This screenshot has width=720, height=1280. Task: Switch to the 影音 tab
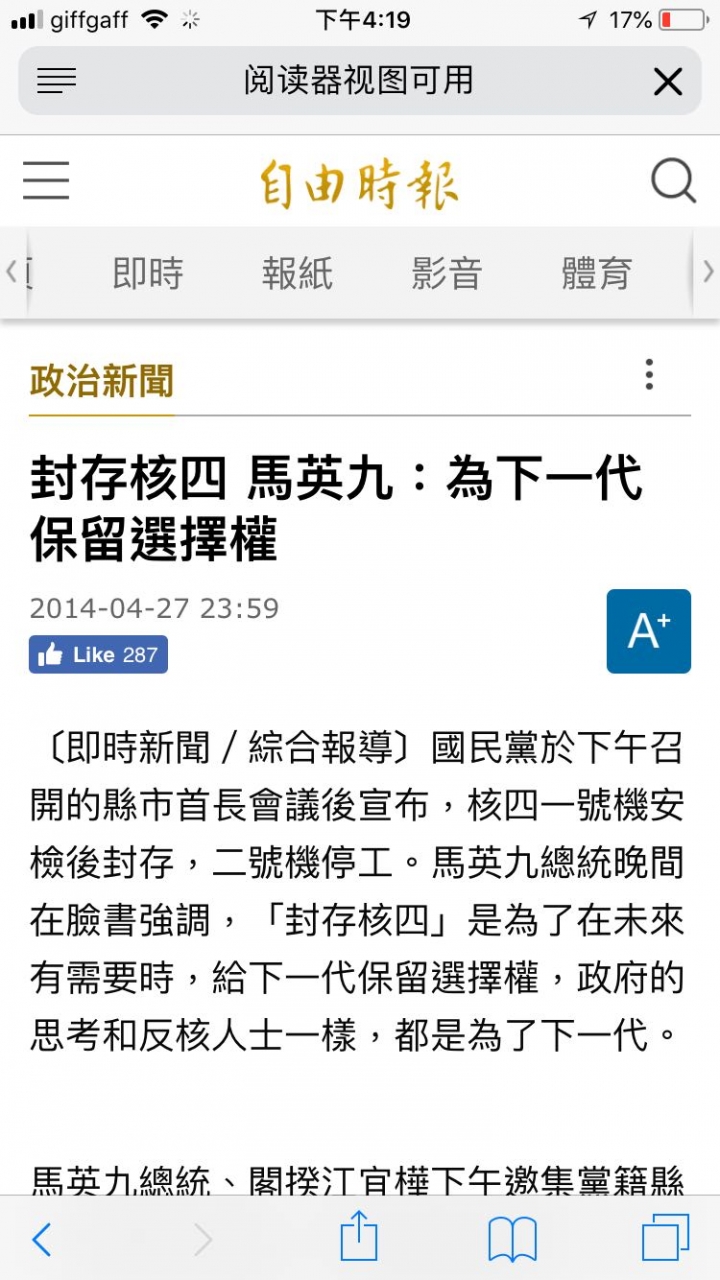point(447,273)
